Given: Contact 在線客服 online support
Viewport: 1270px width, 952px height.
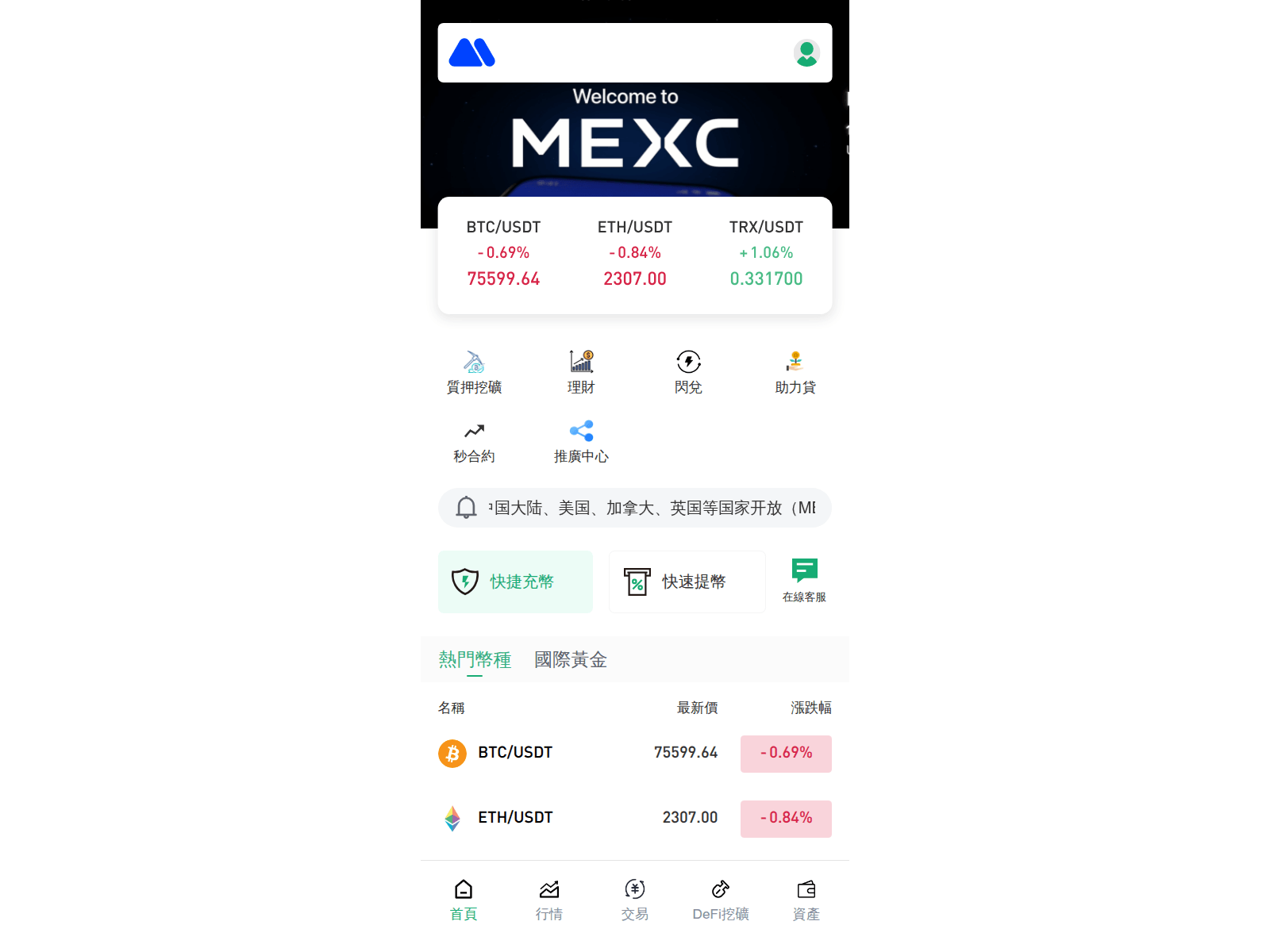Looking at the screenshot, I should (804, 580).
